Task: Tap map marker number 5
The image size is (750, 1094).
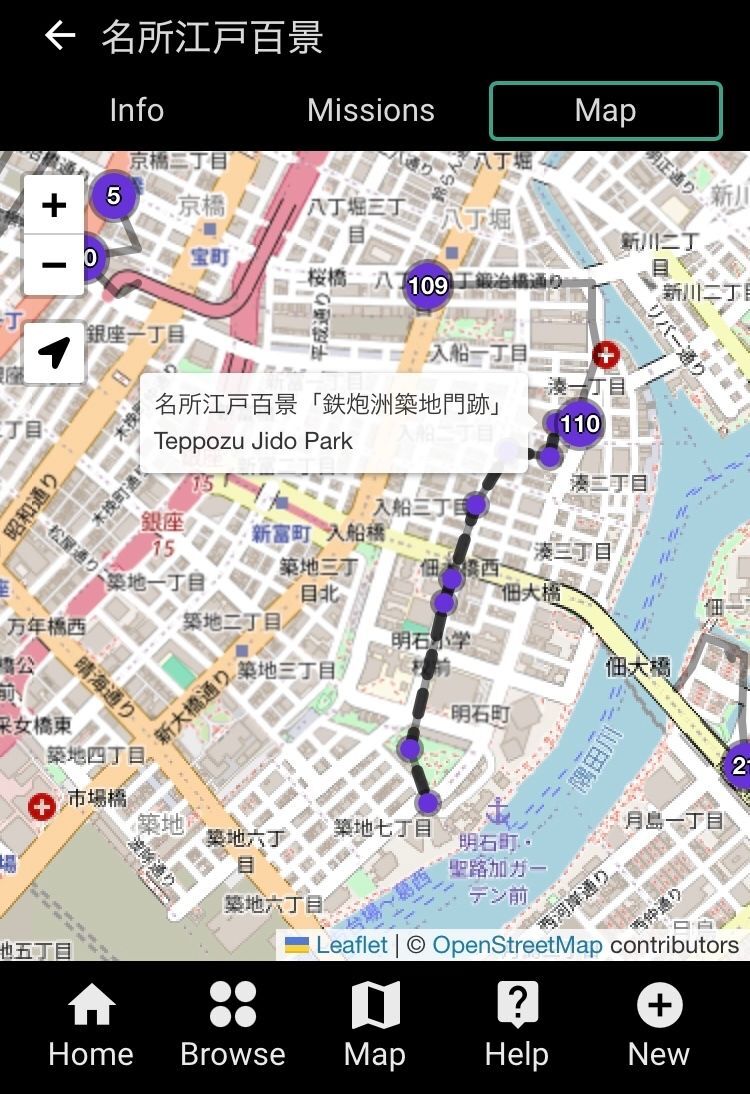Action: (x=113, y=196)
